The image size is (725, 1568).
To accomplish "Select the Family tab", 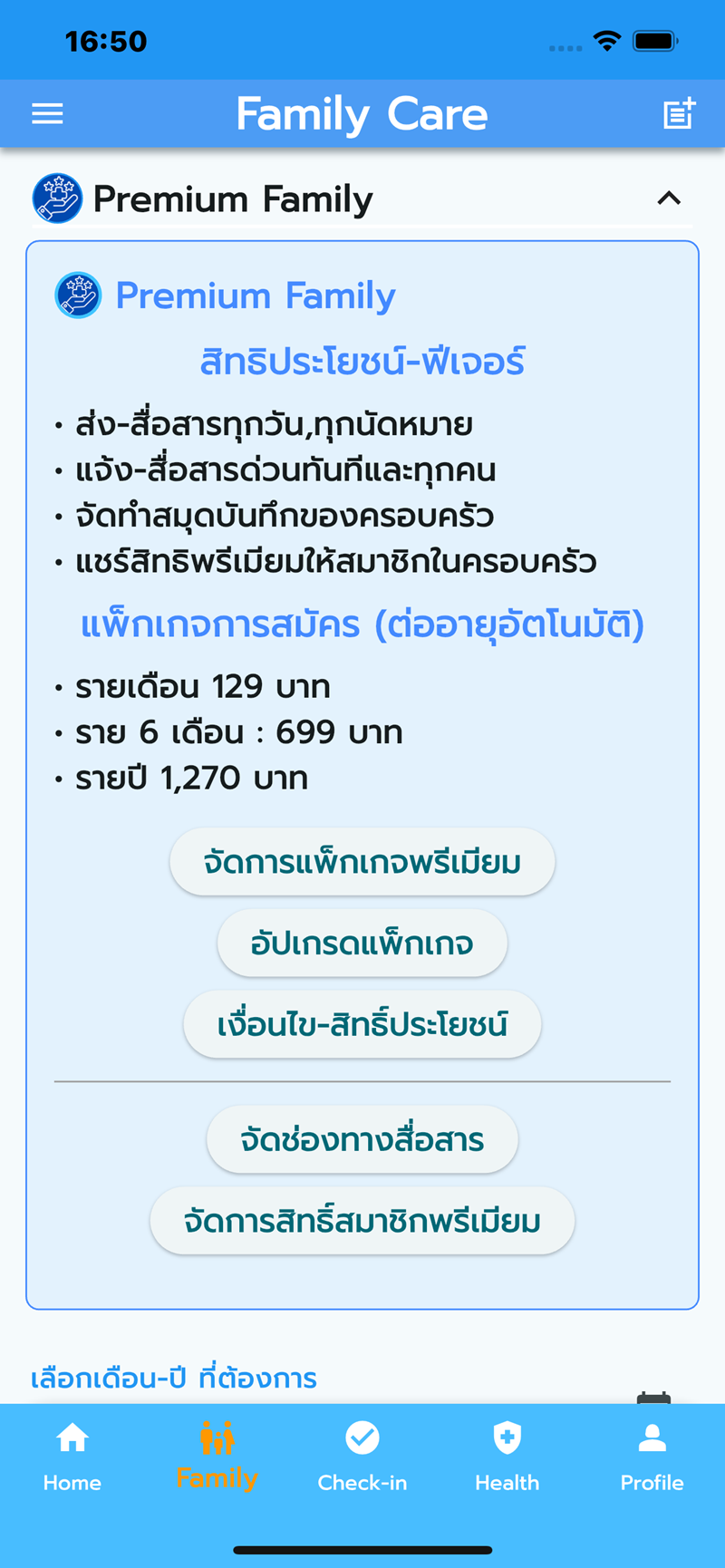I will coord(217,1456).
